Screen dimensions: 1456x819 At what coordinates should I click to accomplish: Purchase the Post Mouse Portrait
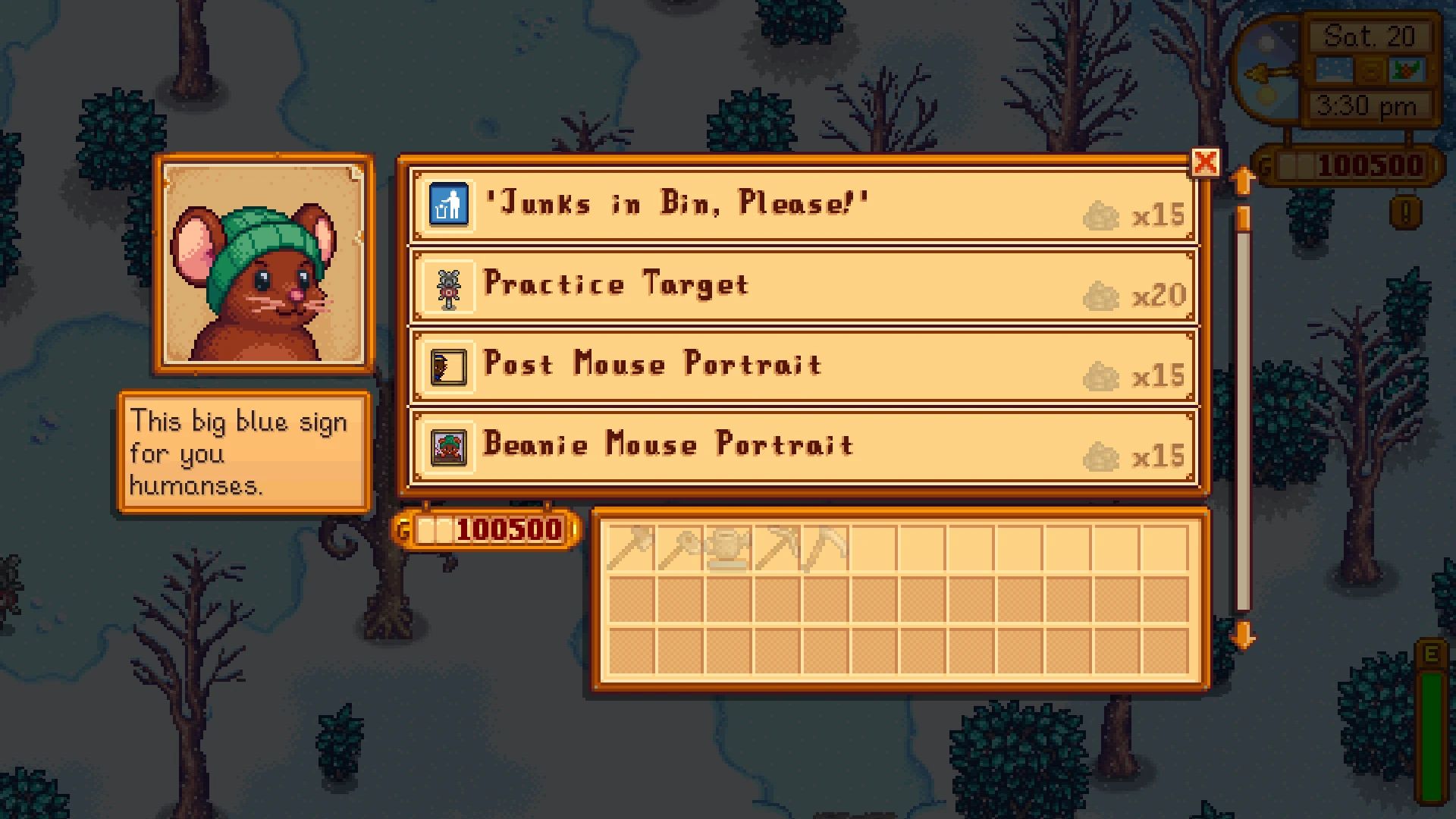(x=802, y=366)
